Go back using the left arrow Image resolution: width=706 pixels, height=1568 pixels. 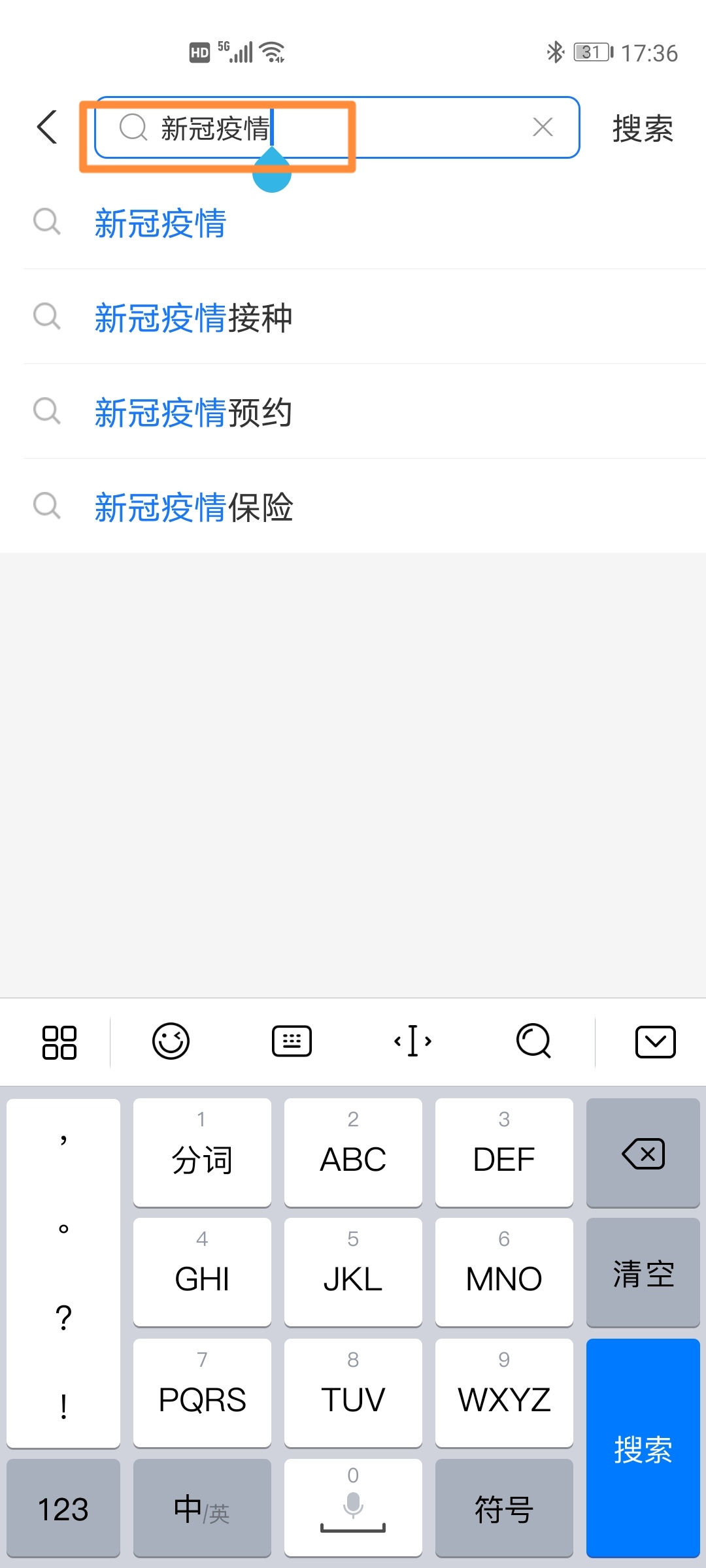point(46,127)
